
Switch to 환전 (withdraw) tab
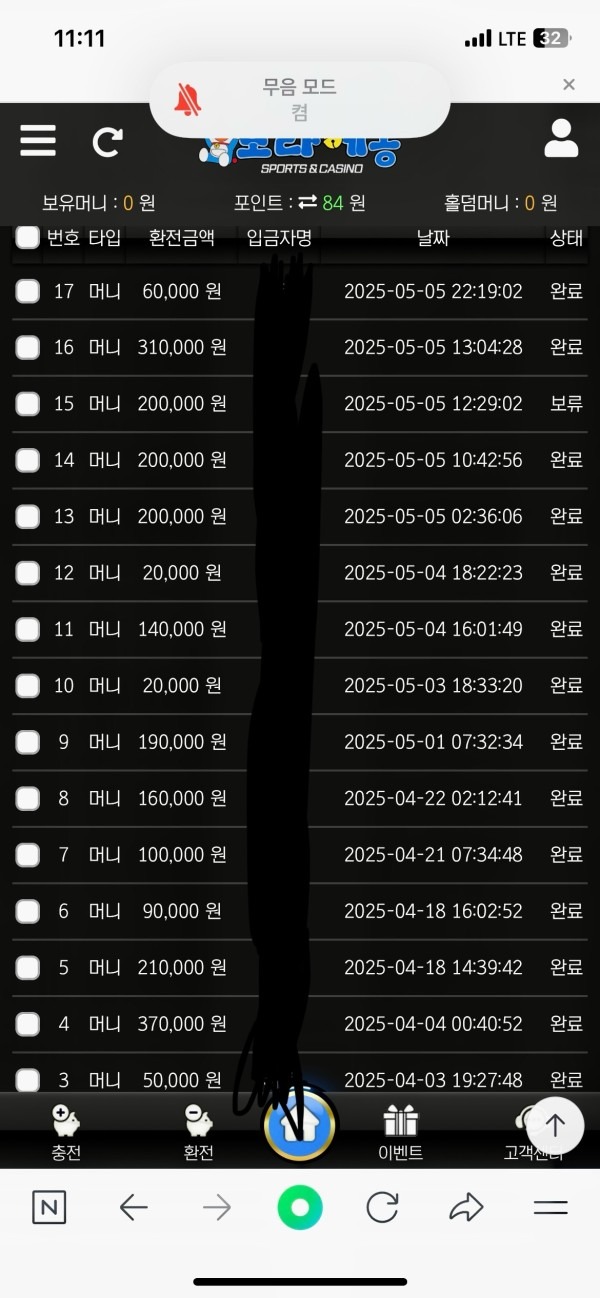[x=198, y=1132]
